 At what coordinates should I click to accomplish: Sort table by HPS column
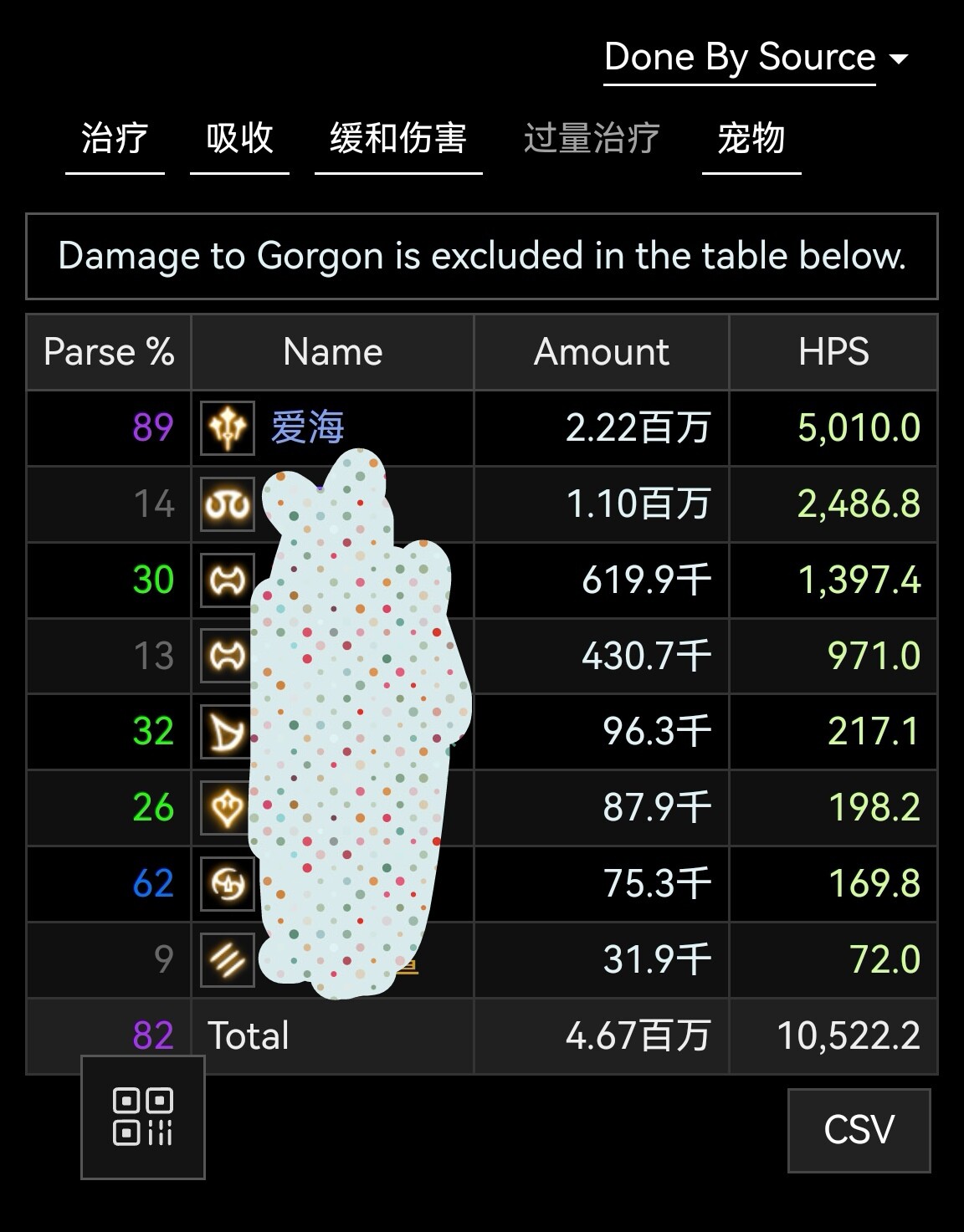(833, 352)
